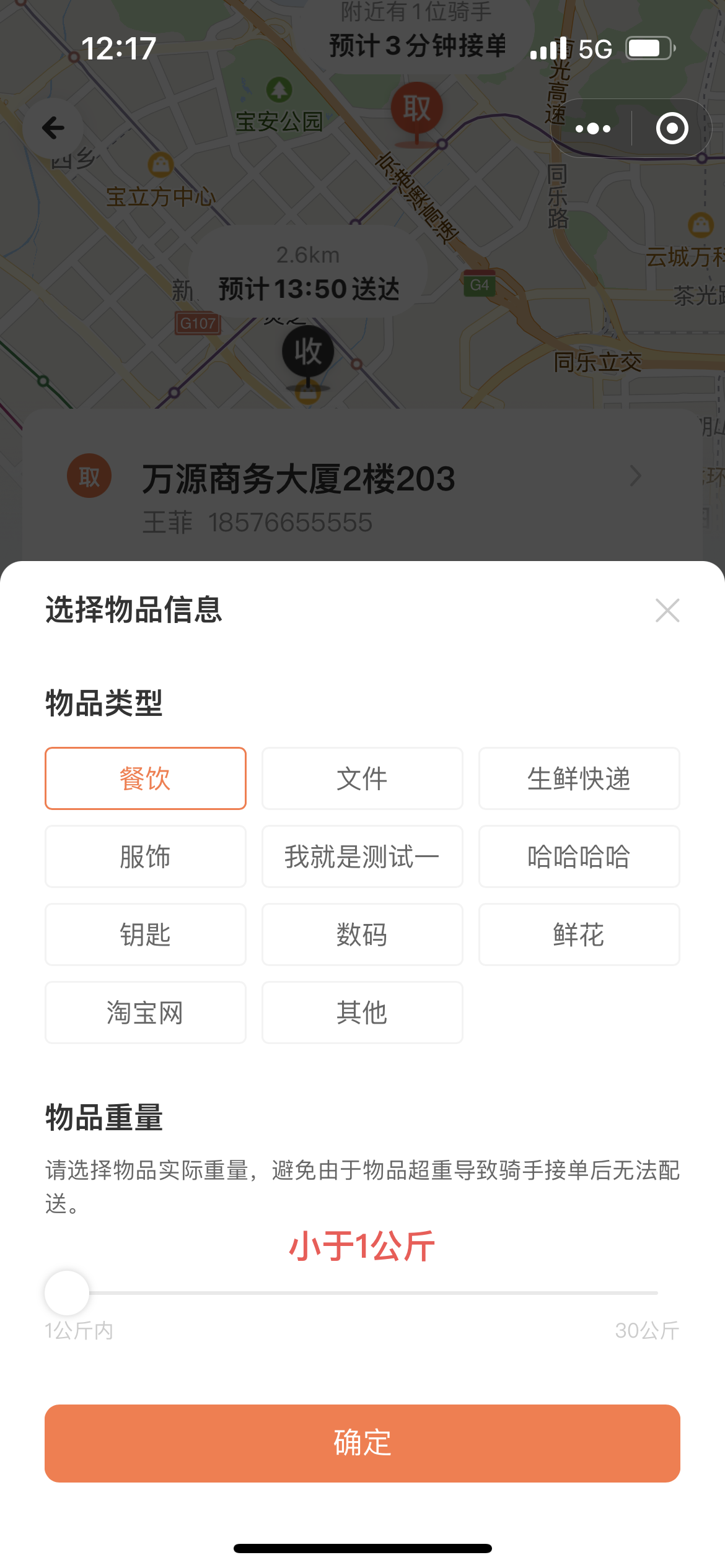Open the mini program more menu
Screen dimensions: 725x1568
(x=592, y=128)
